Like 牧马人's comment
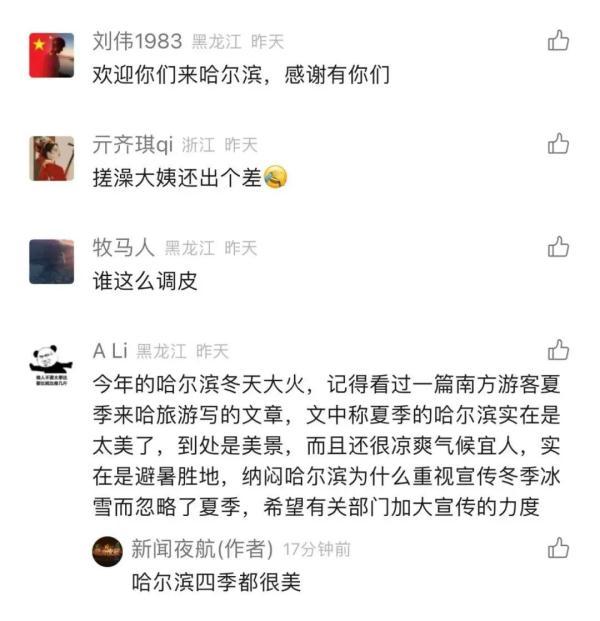Image resolution: width=600 pixels, height=621 pixels. click(558, 247)
